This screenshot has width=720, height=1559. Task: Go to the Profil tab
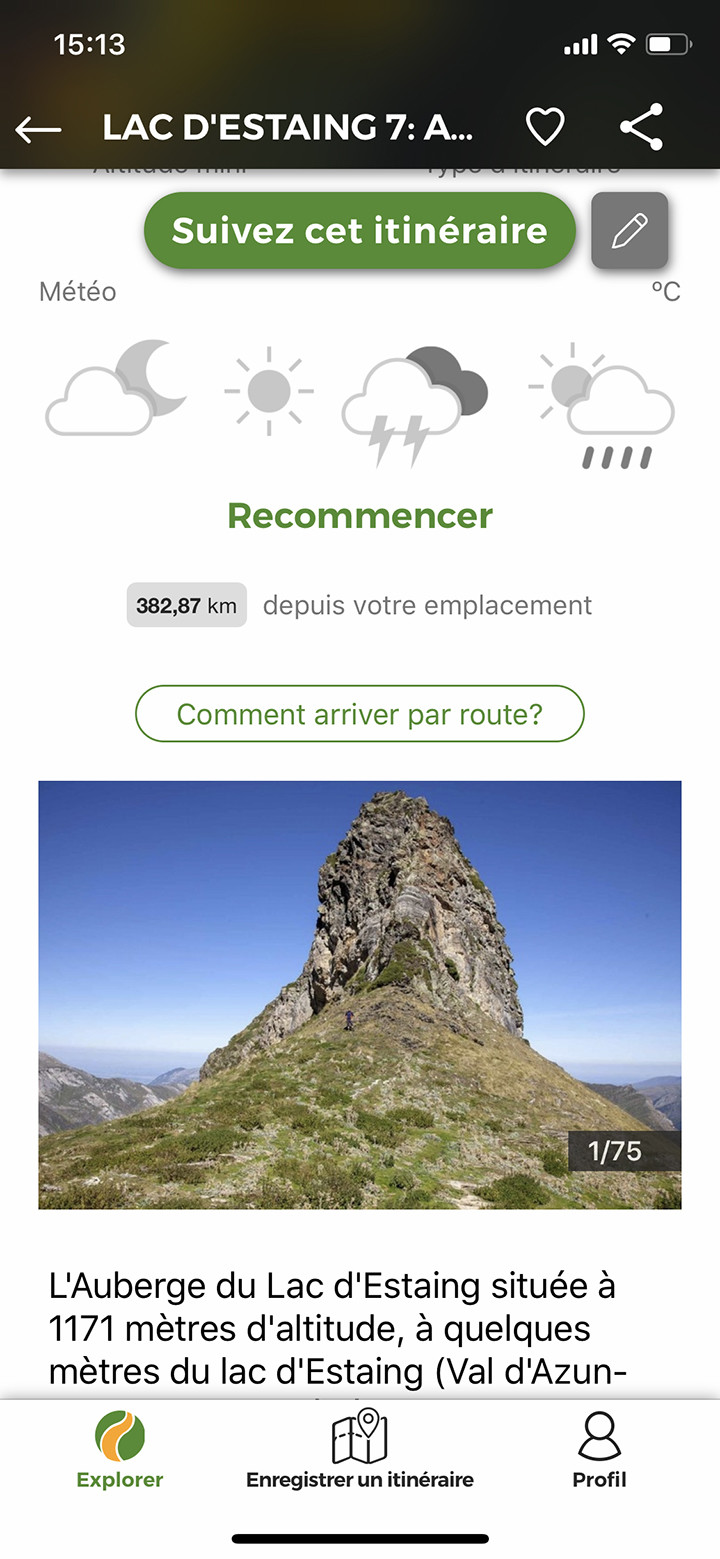[x=599, y=1450]
